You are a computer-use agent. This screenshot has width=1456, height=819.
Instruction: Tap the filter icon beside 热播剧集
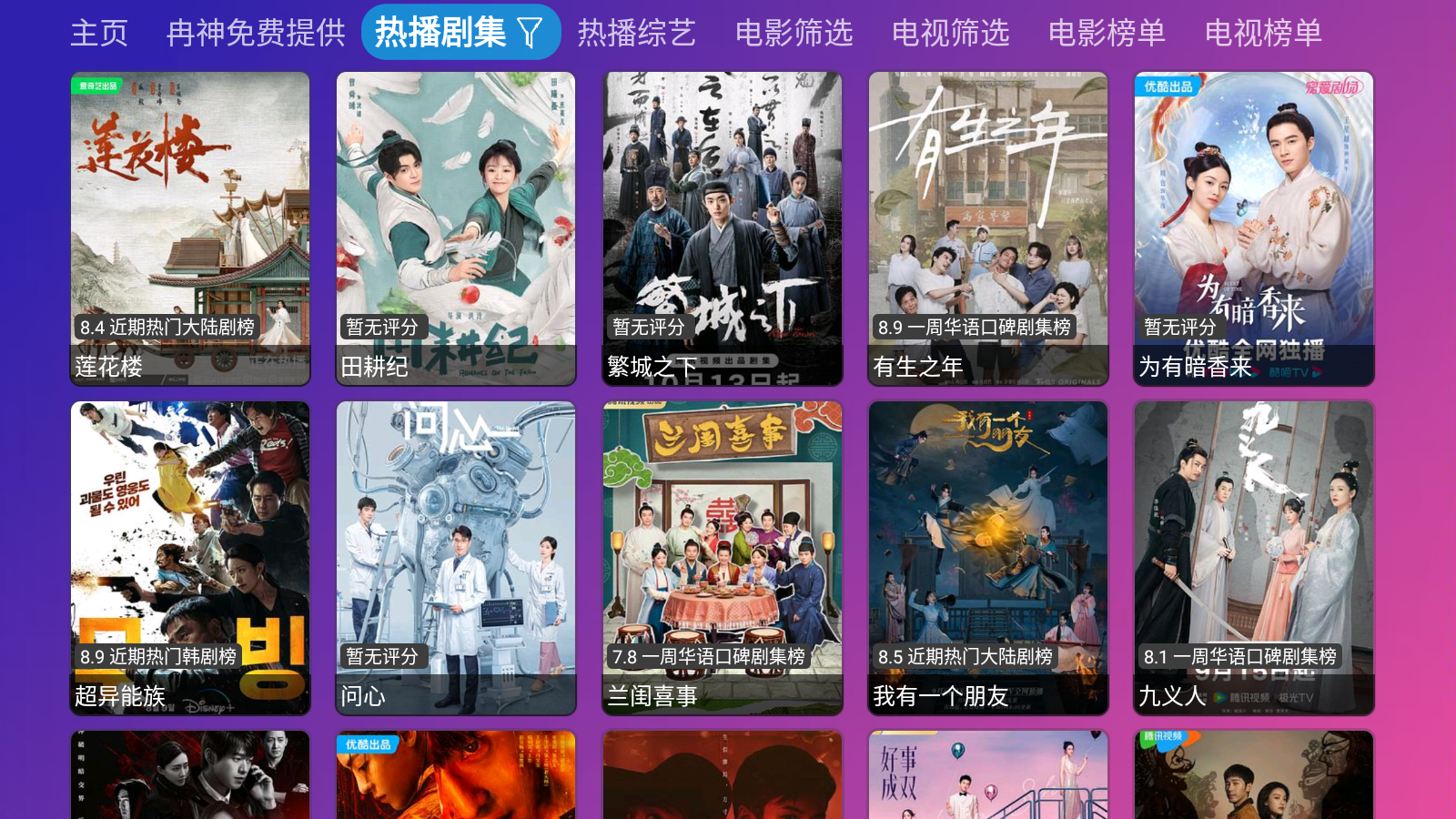[x=531, y=34]
